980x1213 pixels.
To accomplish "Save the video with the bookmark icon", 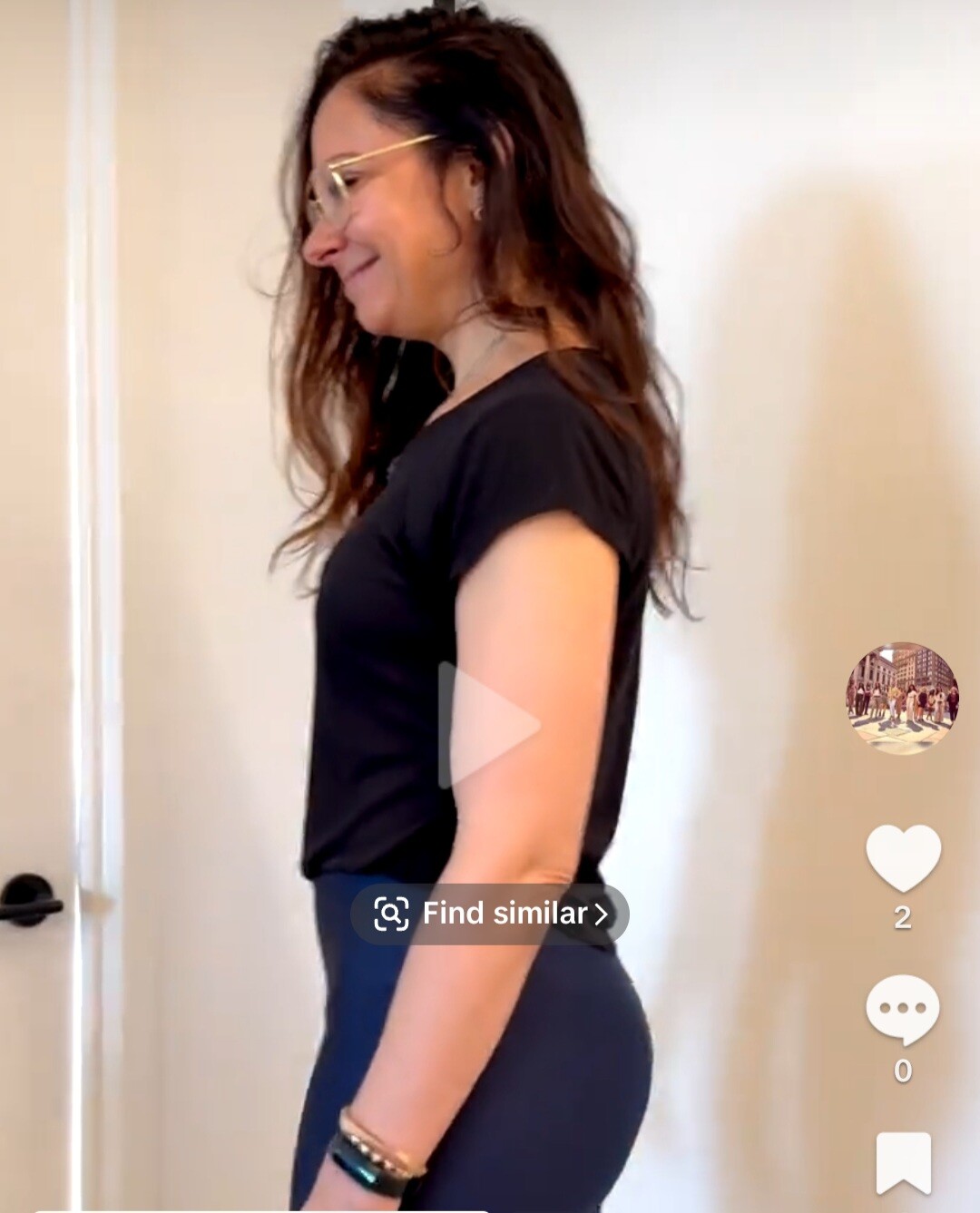I will click(x=903, y=1162).
